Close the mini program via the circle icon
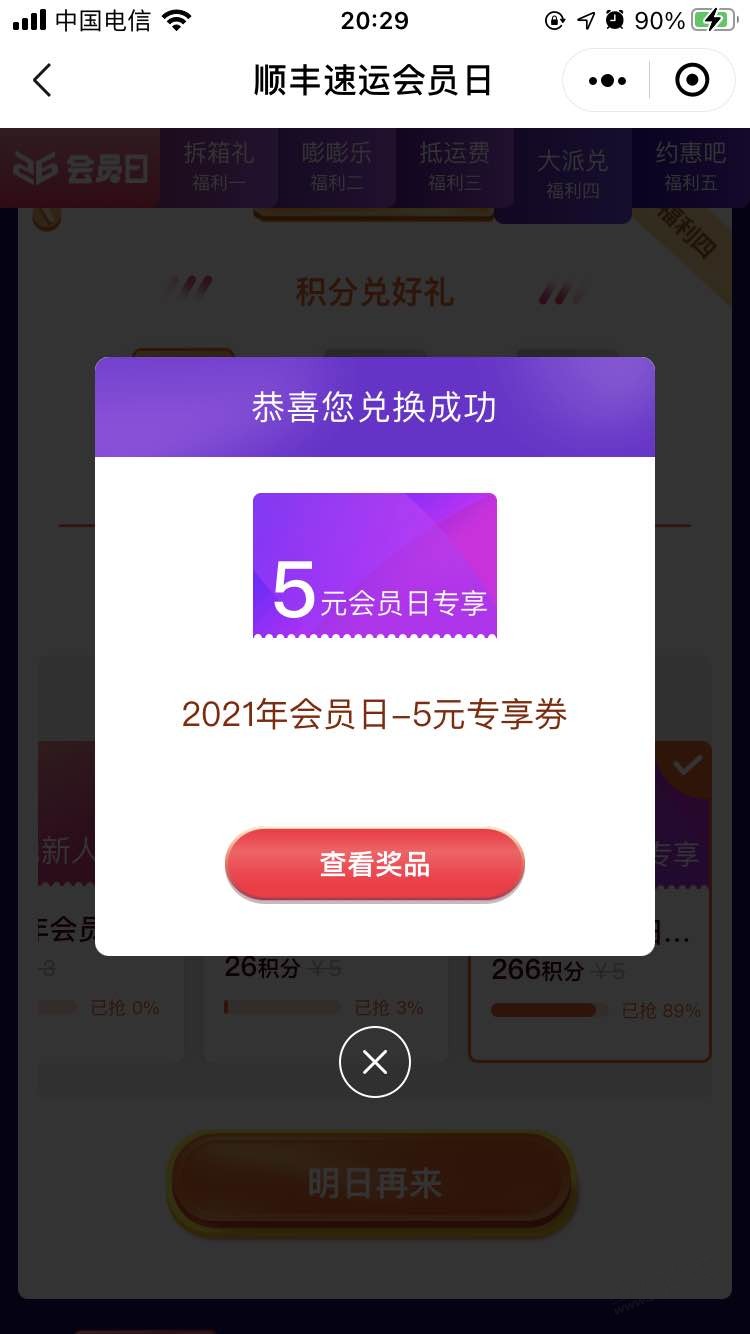 pyautogui.click(x=692, y=80)
